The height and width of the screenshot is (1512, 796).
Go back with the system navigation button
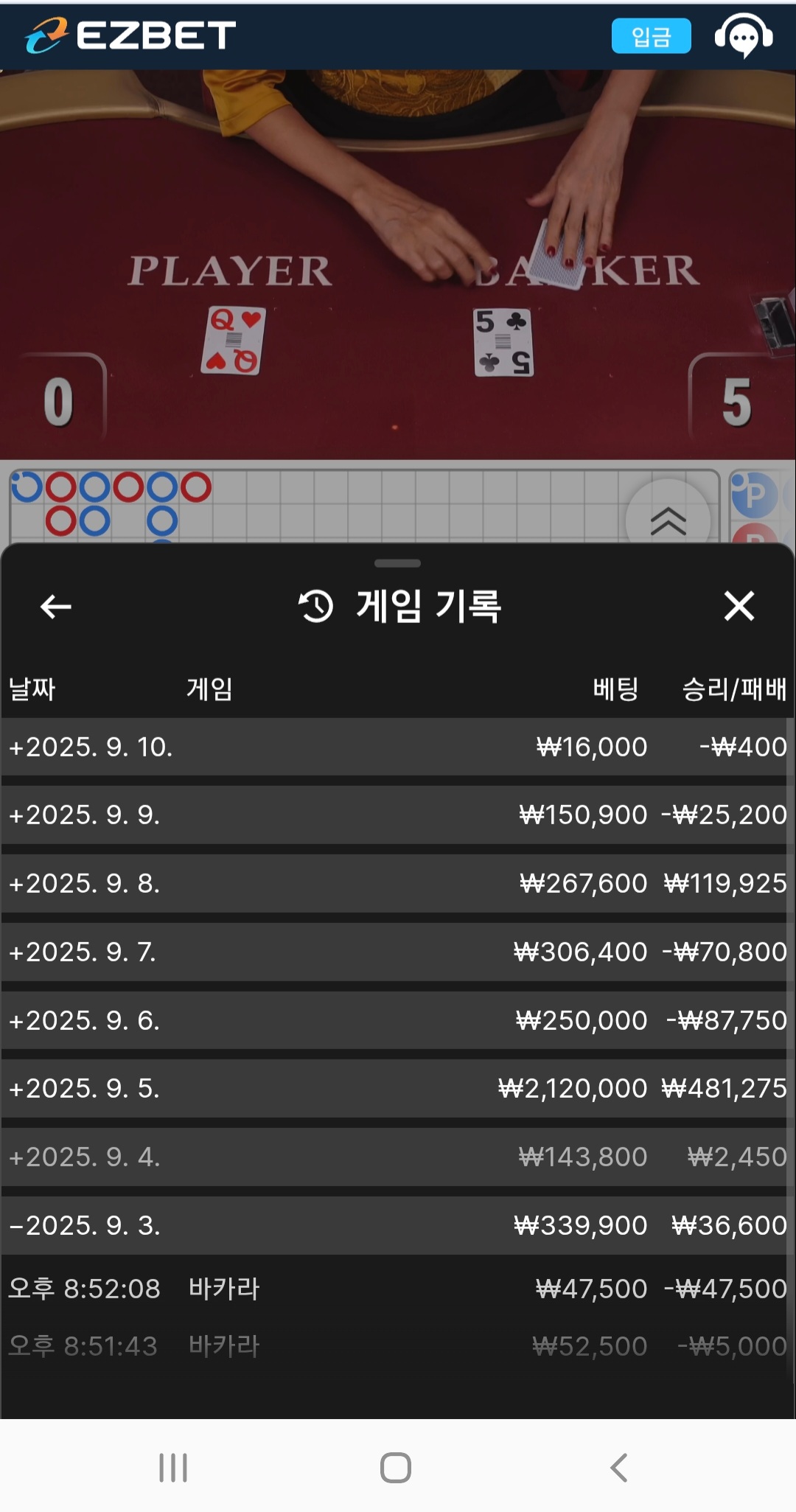[x=619, y=1468]
